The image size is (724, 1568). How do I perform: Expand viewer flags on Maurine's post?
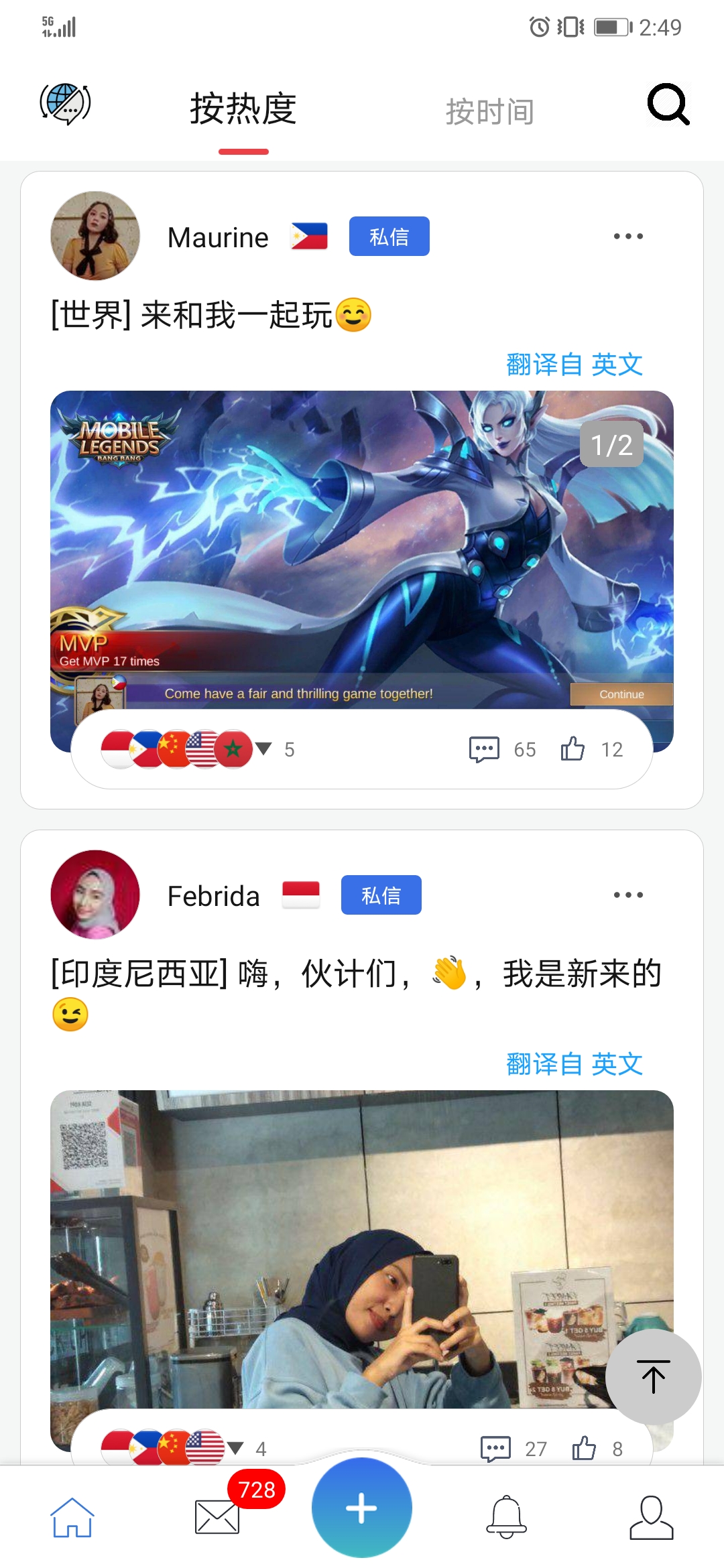pos(263,748)
